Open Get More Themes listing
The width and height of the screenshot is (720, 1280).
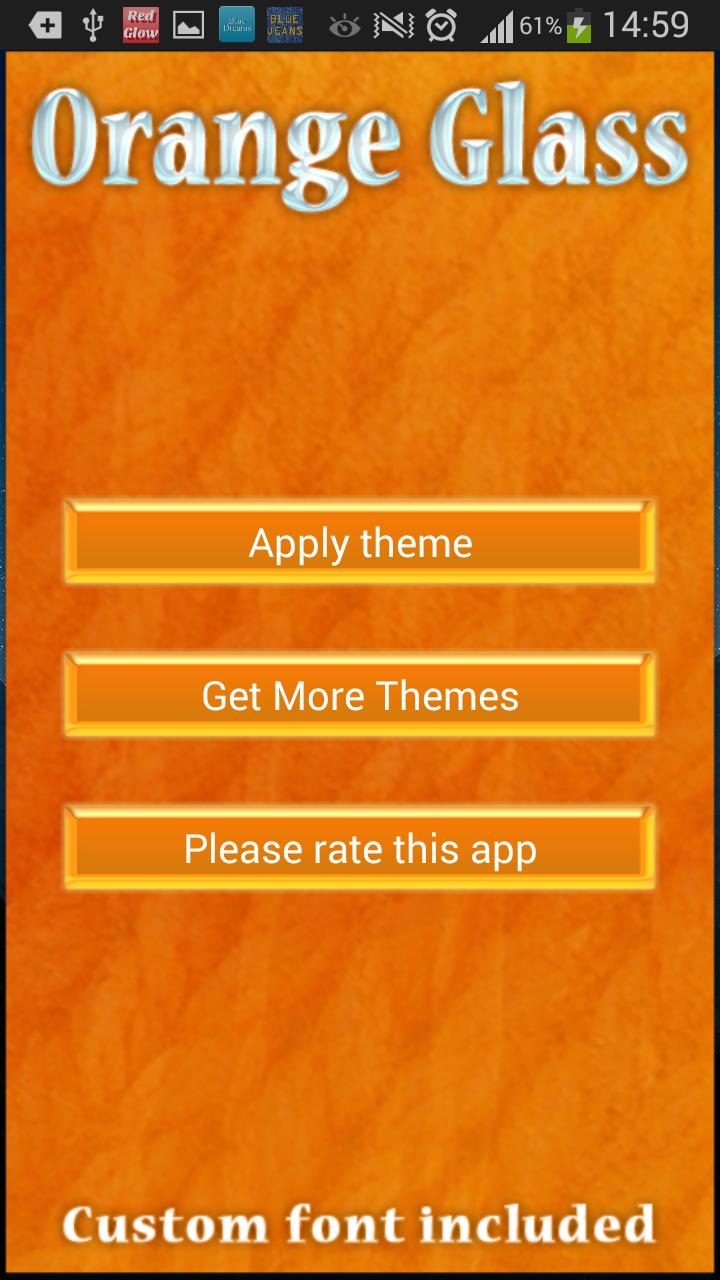pyautogui.click(x=360, y=694)
